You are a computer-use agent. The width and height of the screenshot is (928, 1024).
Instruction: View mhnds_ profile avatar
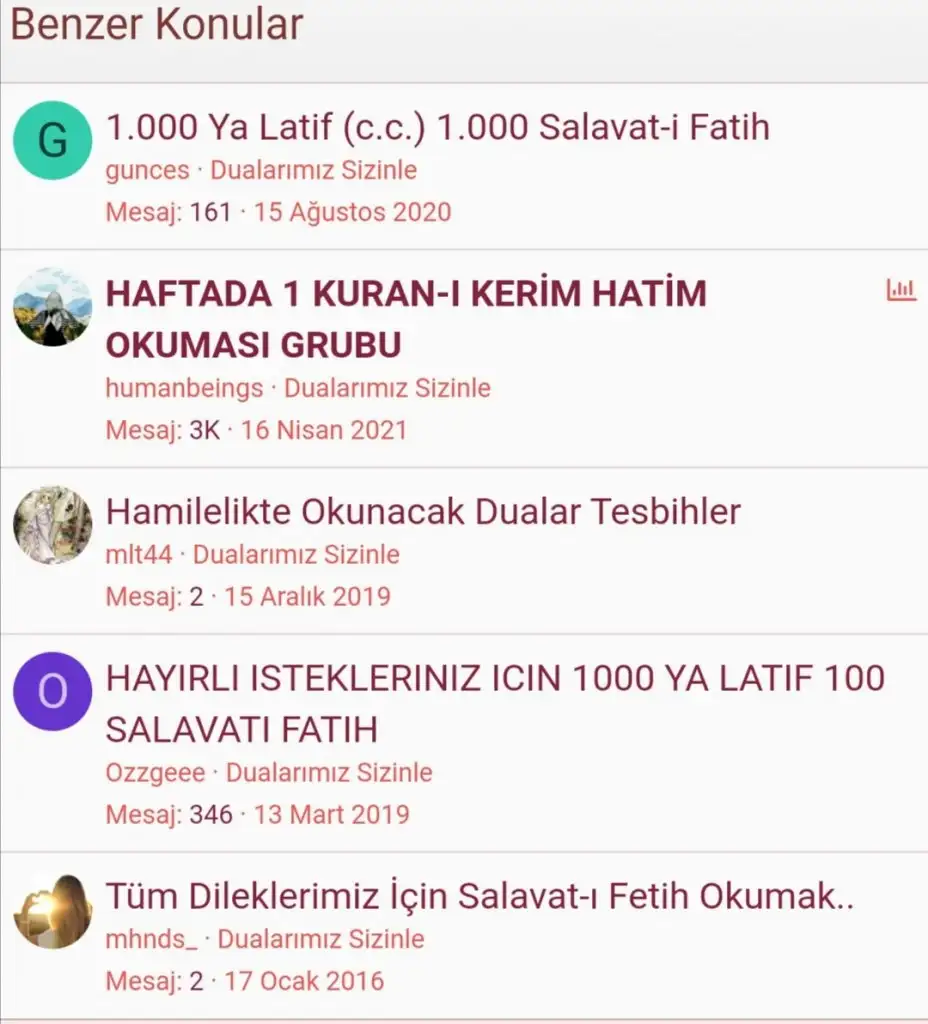52,910
